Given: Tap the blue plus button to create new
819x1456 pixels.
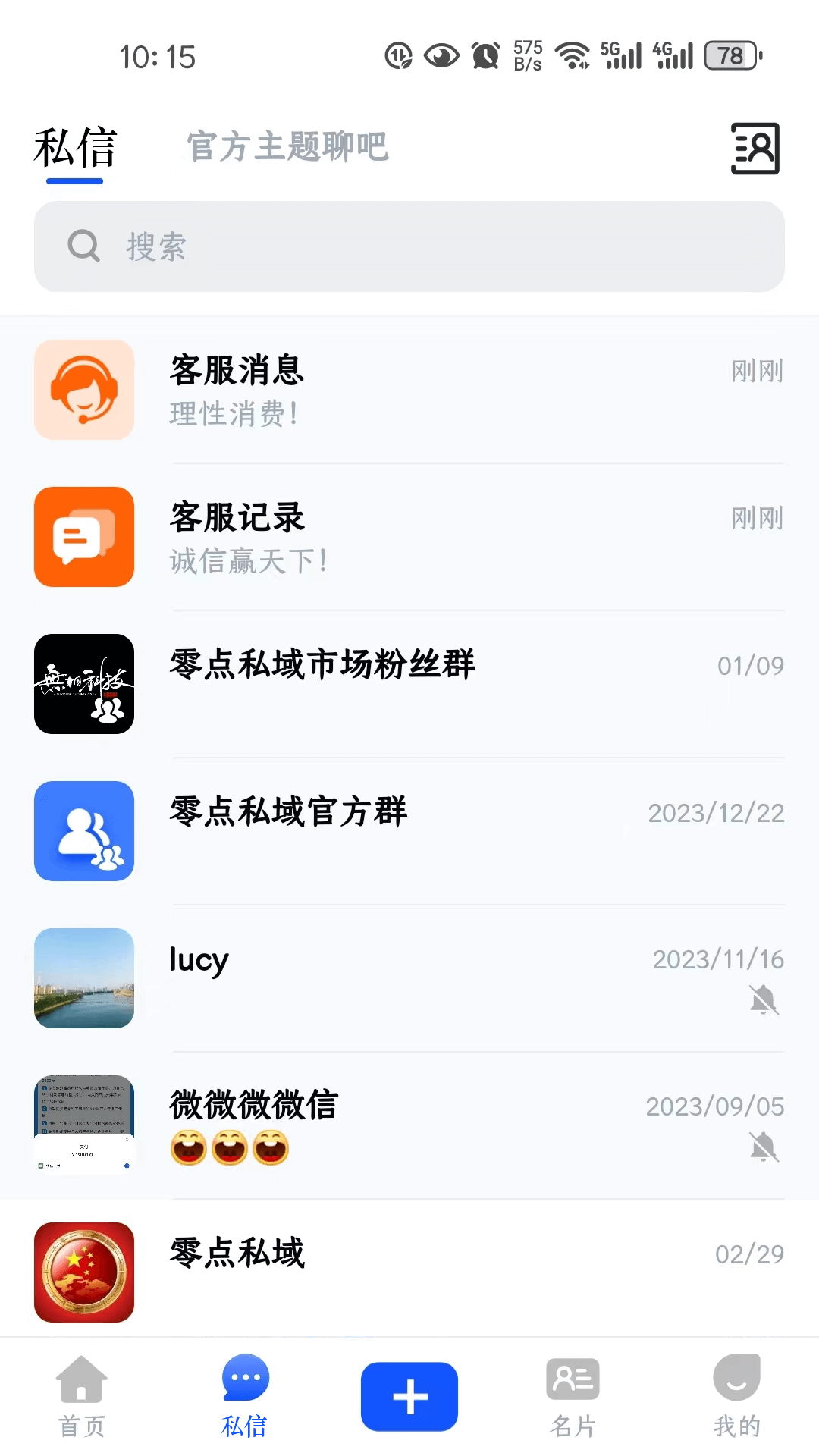Looking at the screenshot, I should (409, 1395).
